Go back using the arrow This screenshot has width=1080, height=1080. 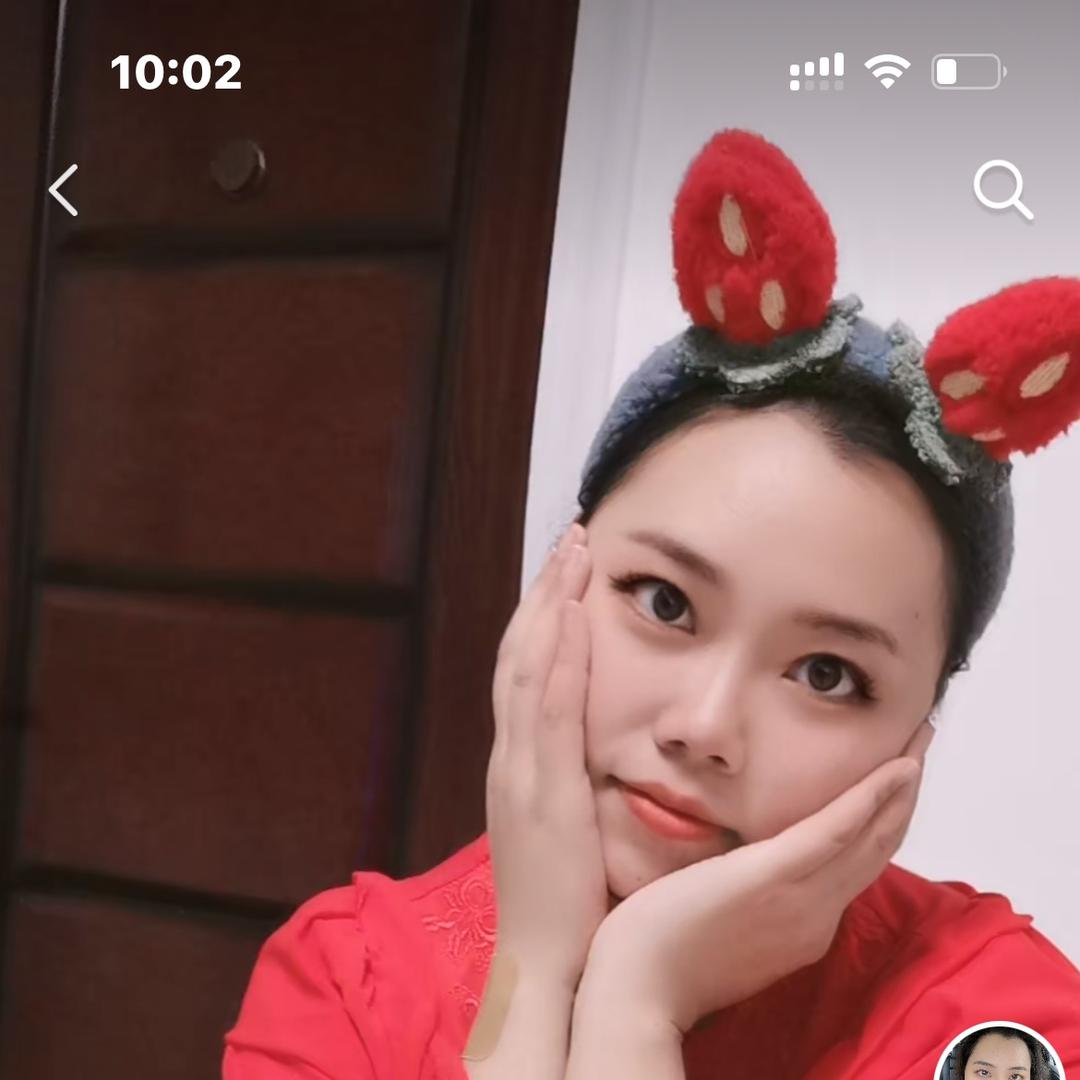tap(64, 190)
